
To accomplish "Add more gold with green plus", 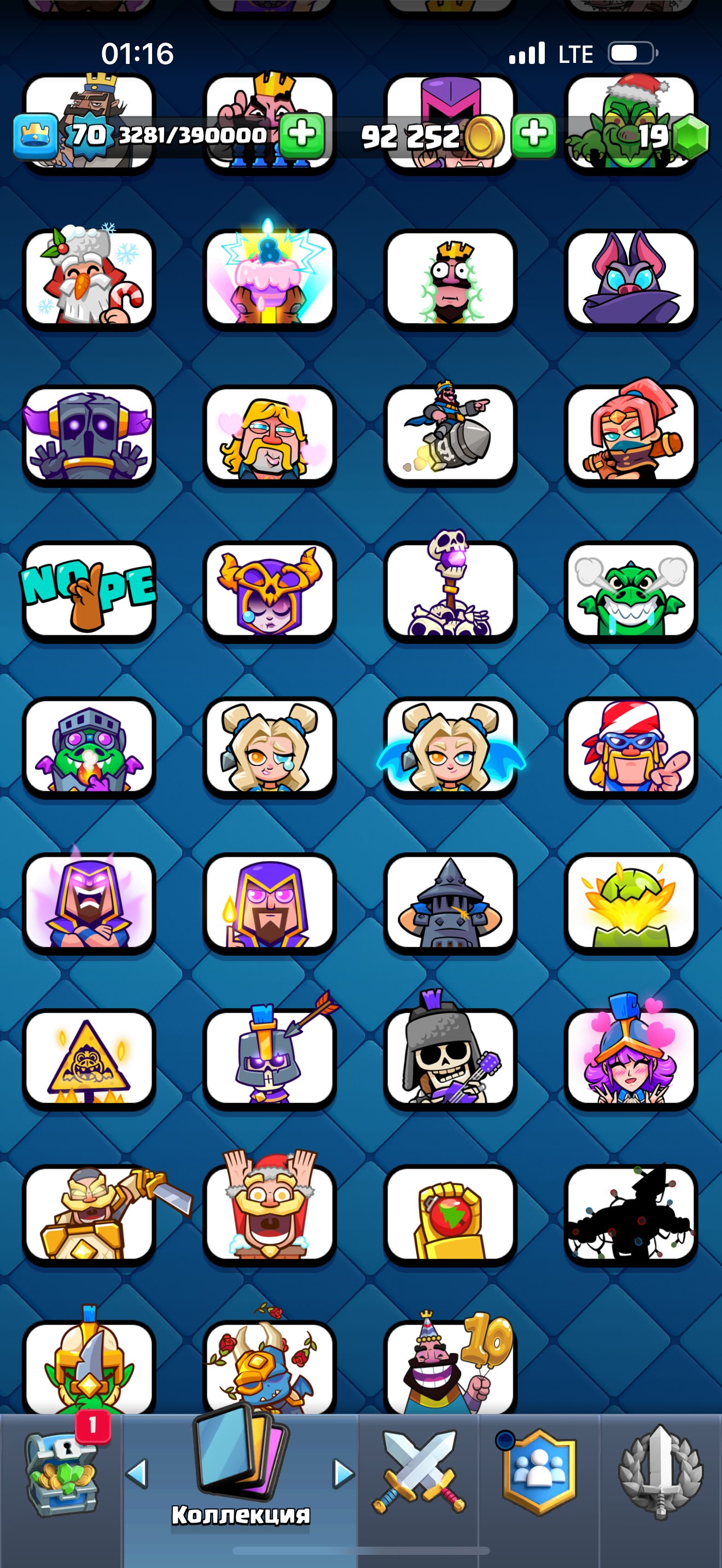I will pyautogui.click(x=534, y=134).
